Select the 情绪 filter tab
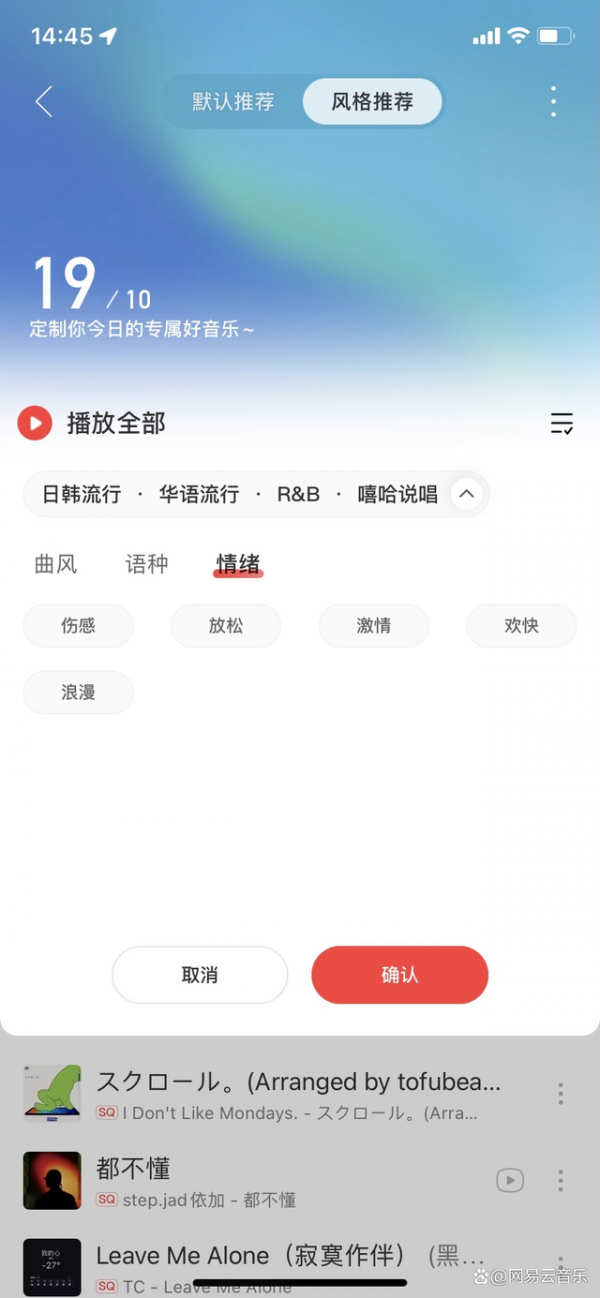Image resolution: width=600 pixels, height=1298 pixels. (238, 565)
